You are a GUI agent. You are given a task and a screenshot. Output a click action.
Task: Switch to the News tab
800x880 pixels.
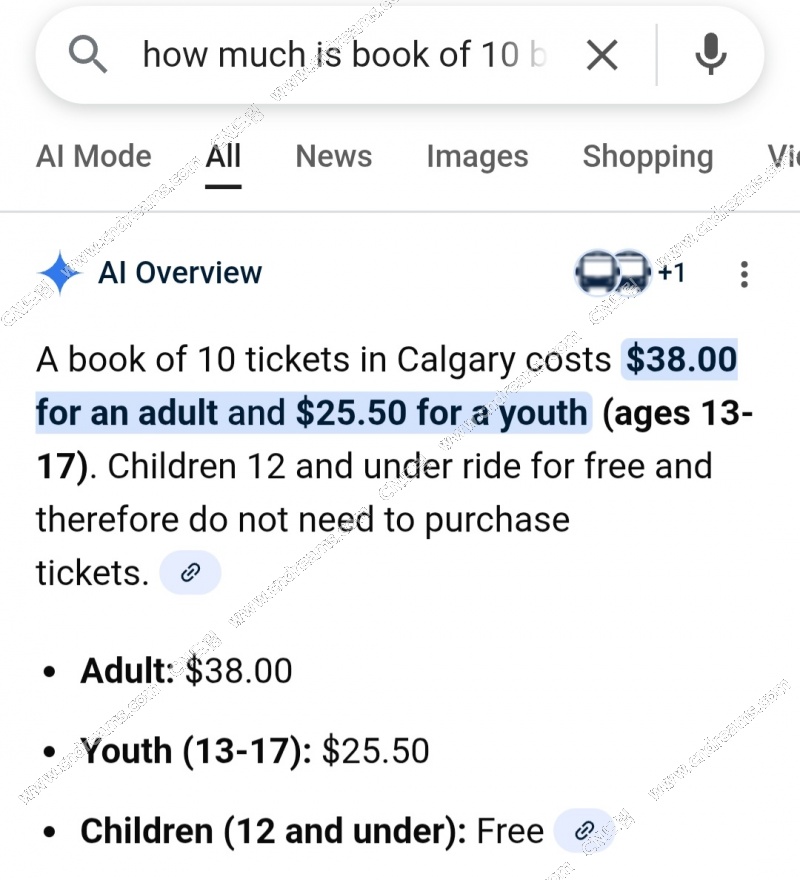[x=333, y=157]
